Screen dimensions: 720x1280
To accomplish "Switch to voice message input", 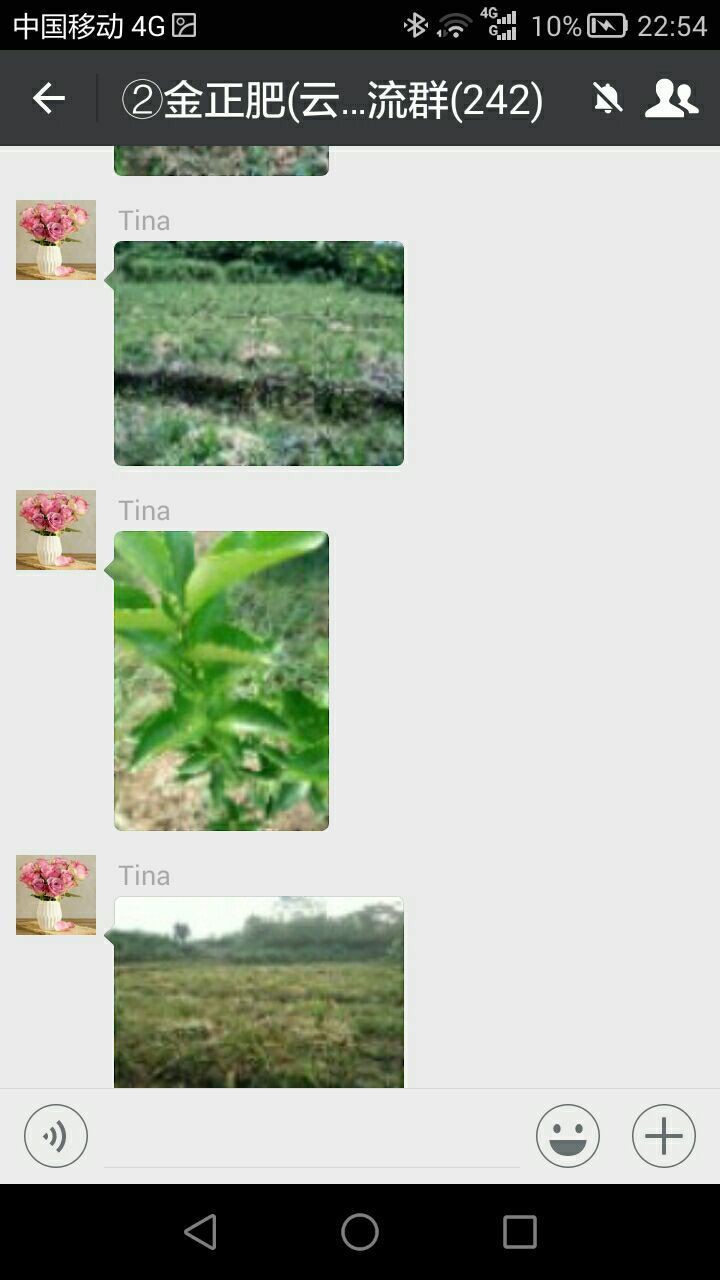I will (56, 1136).
